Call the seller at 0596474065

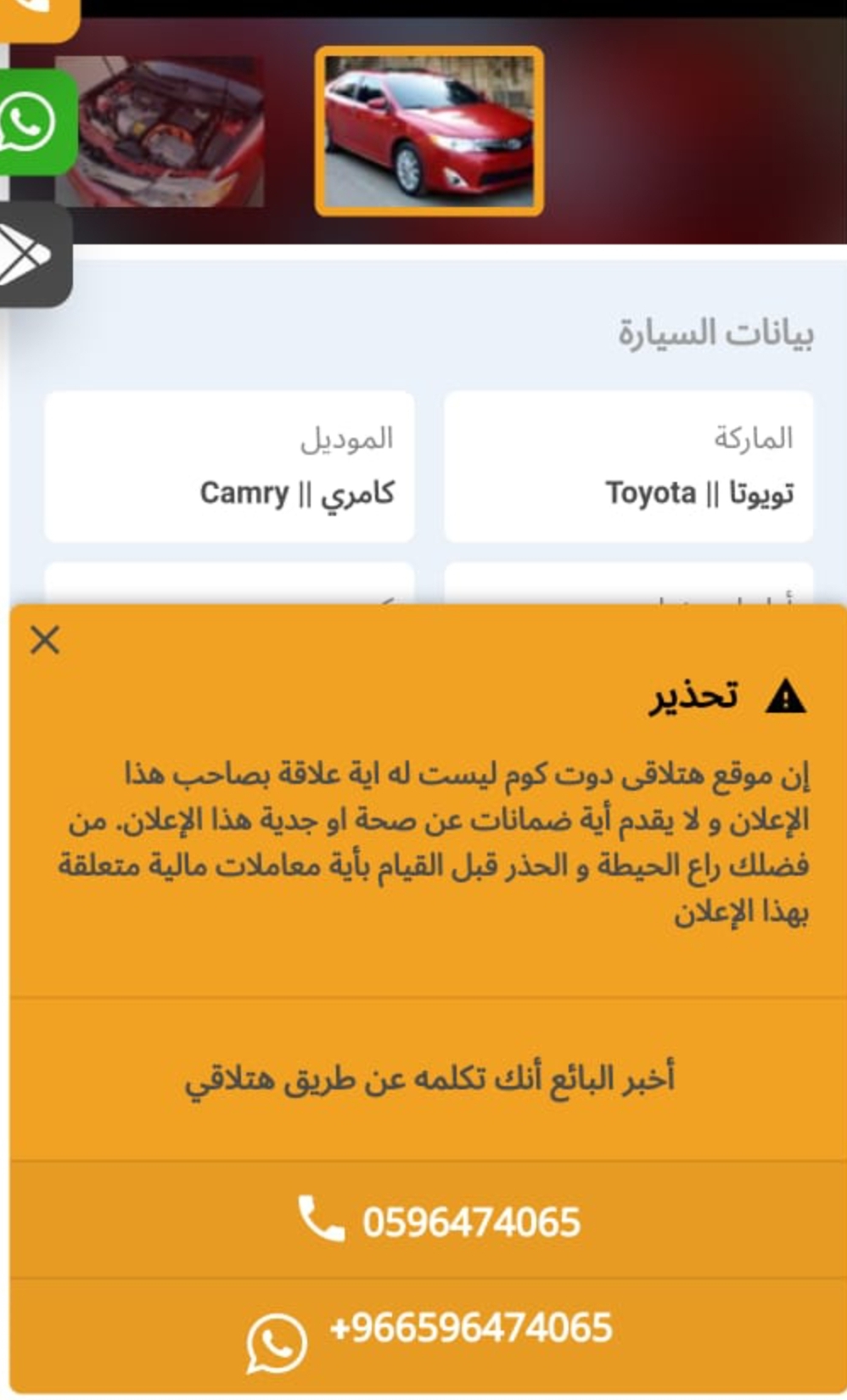coord(429,1220)
